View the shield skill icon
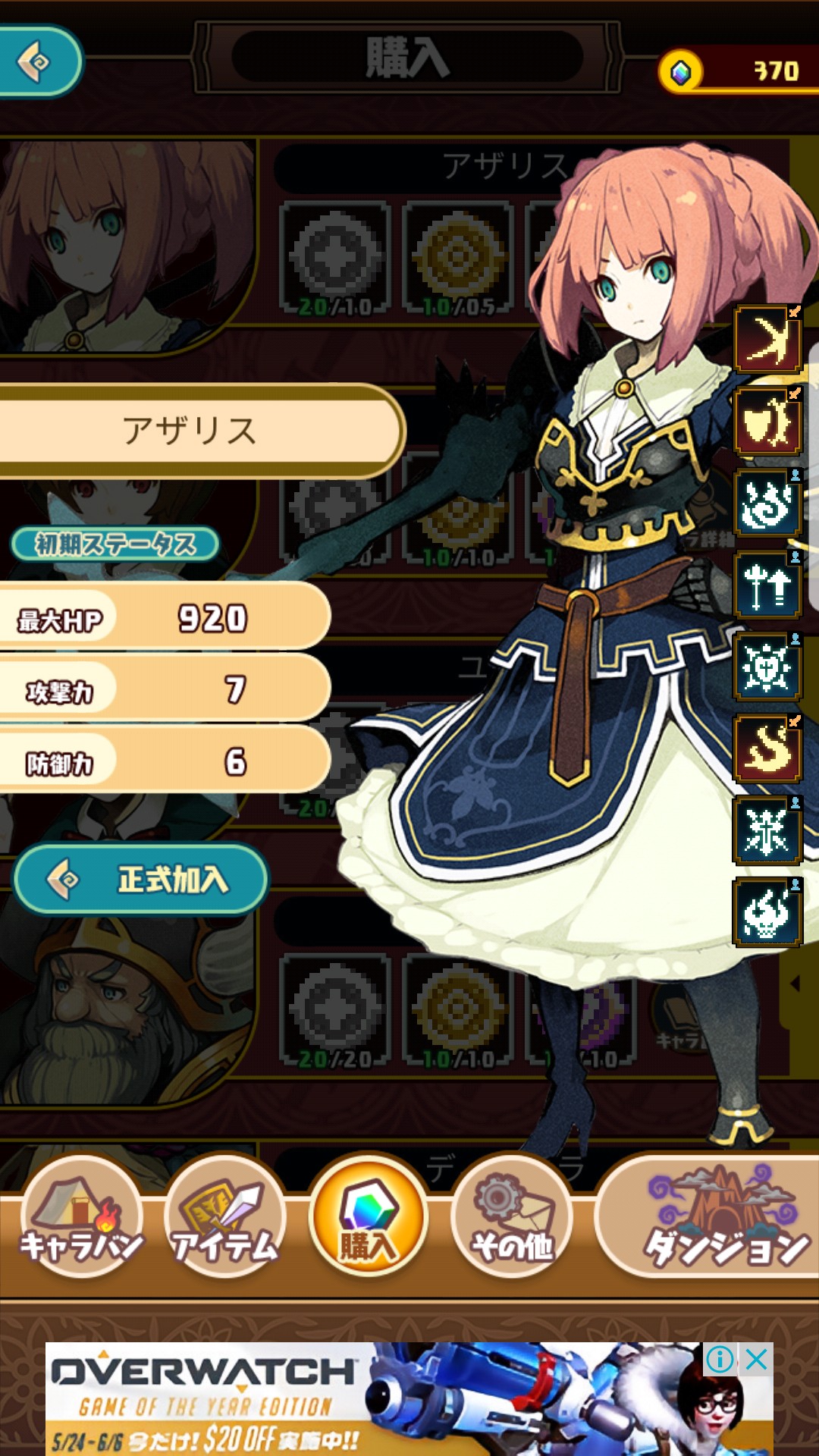The height and width of the screenshot is (1456, 819). [x=767, y=421]
